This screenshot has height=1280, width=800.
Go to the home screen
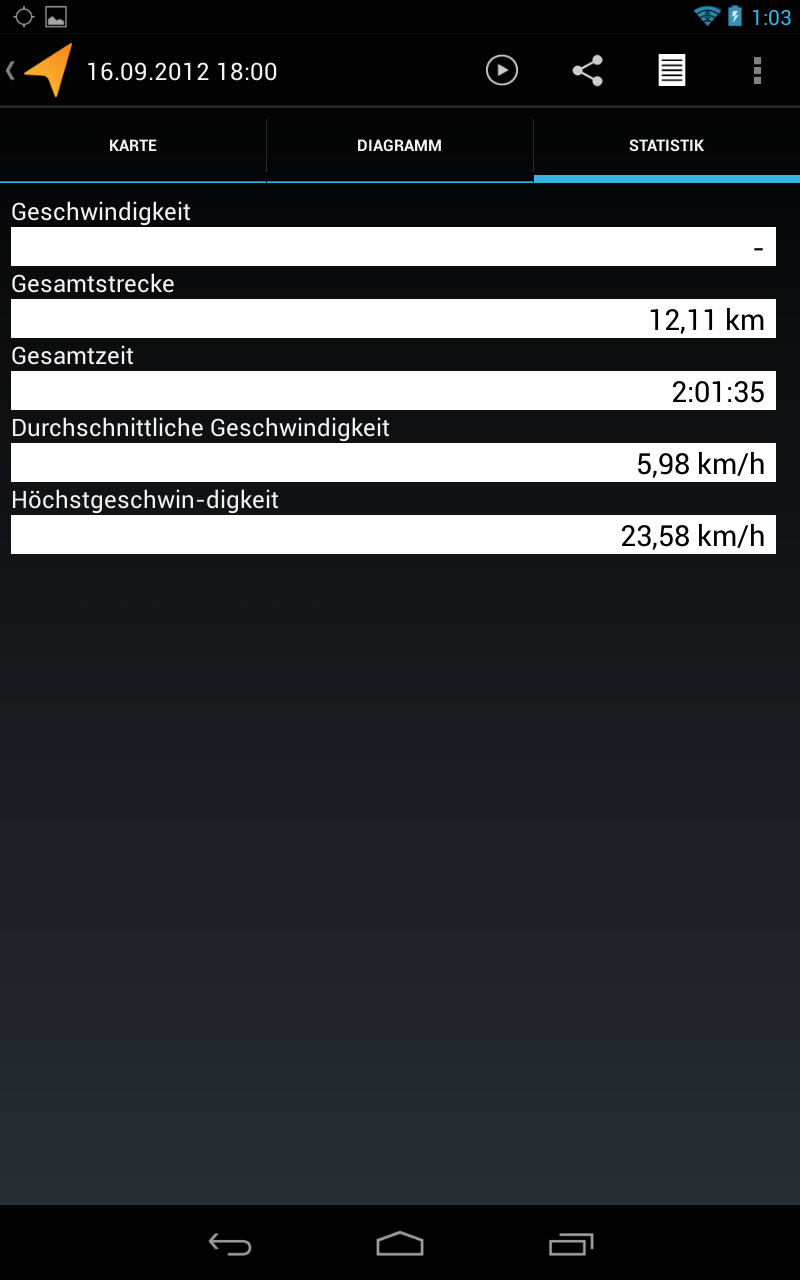click(400, 1243)
